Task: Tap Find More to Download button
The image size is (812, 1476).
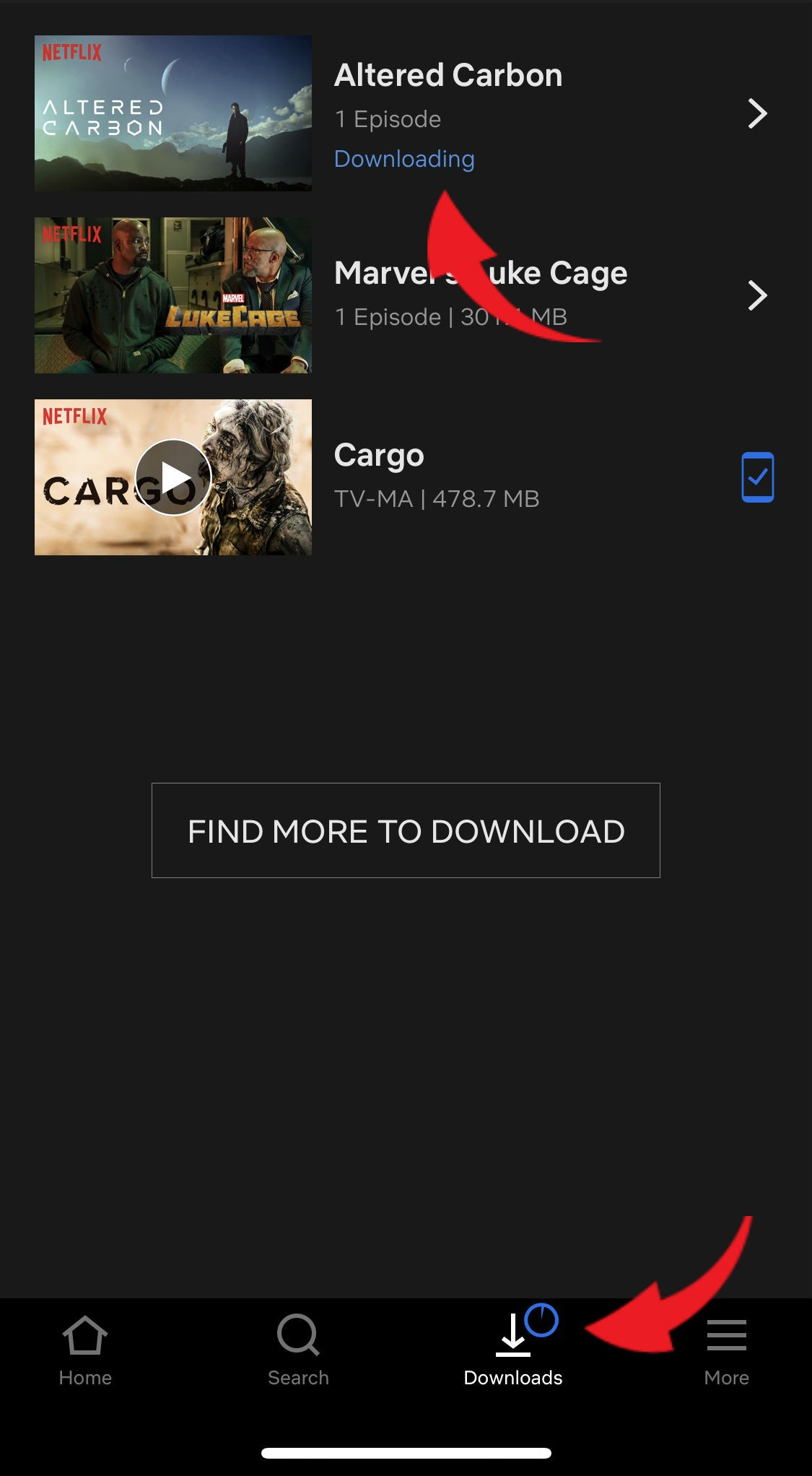Action: coord(406,830)
